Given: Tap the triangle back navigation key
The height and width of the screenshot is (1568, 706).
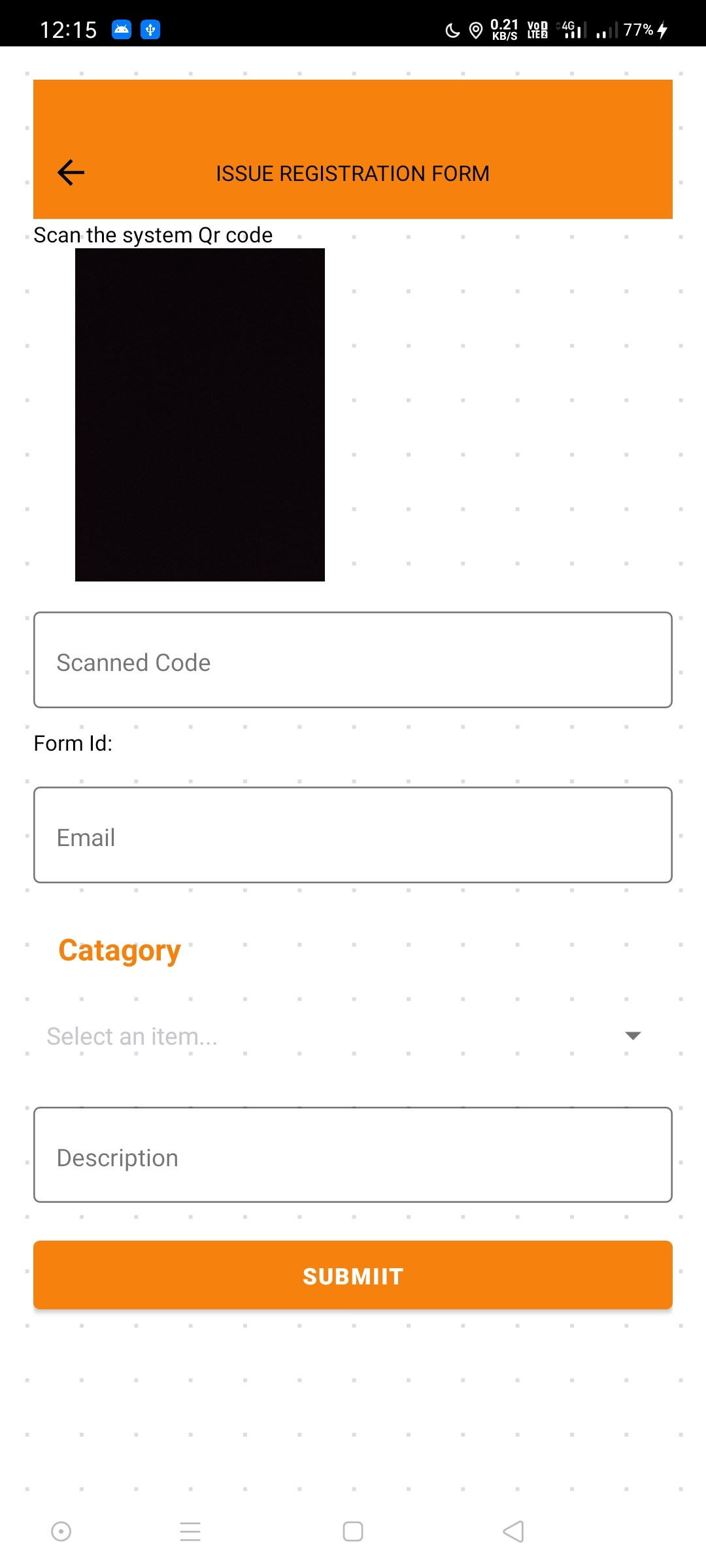Looking at the screenshot, I should [x=514, y=1530].
